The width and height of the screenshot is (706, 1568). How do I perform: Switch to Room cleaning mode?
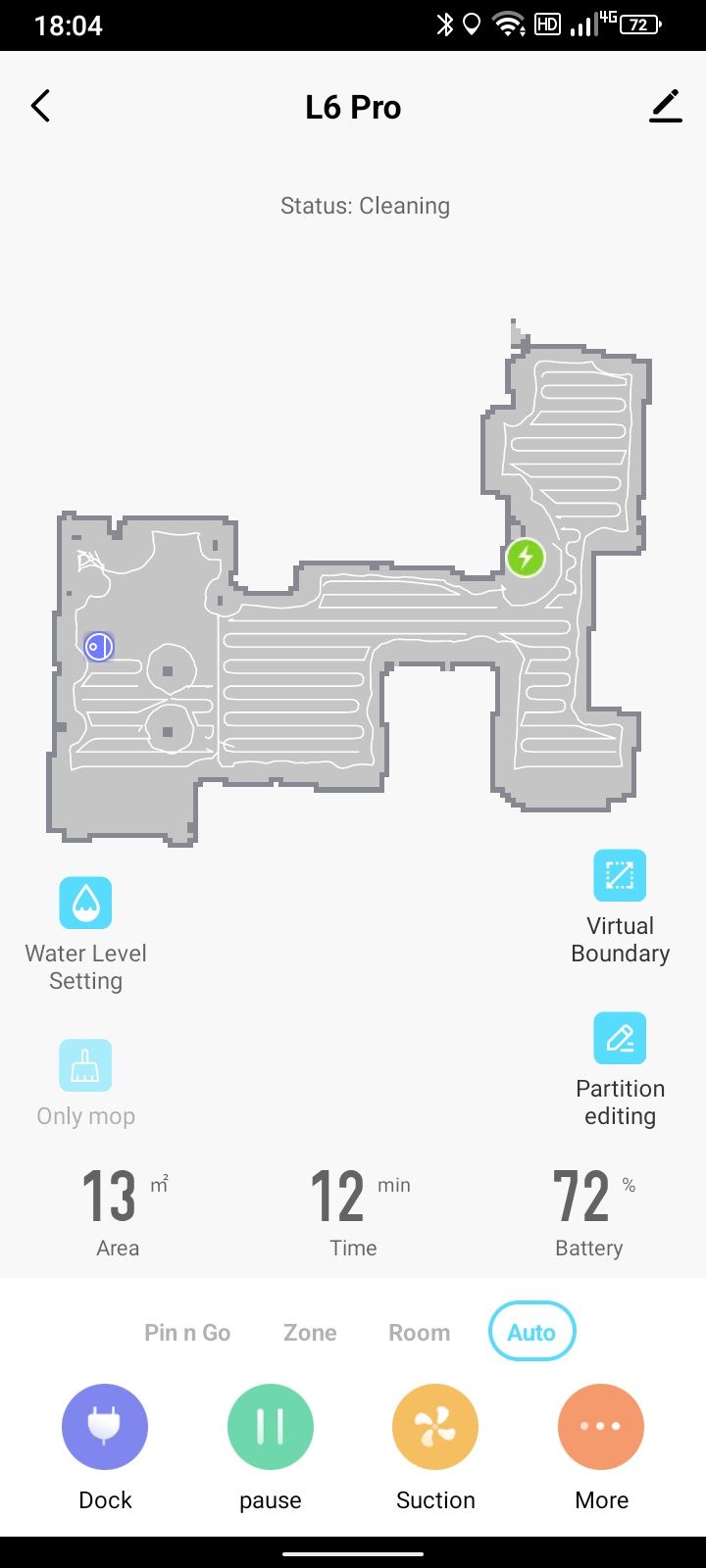click(x=419, y=1332)
